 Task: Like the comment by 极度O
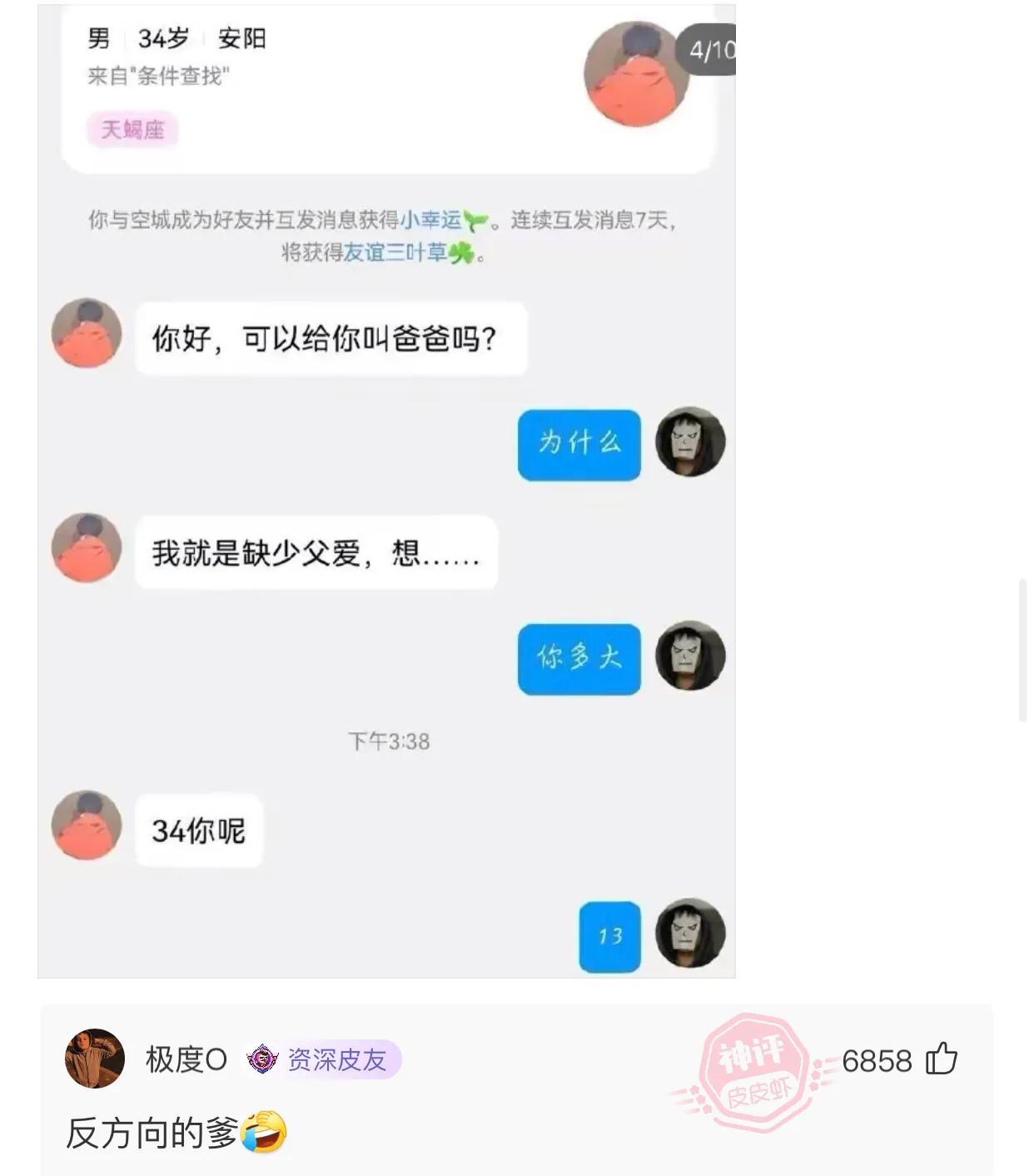[x=941, y=1059]
